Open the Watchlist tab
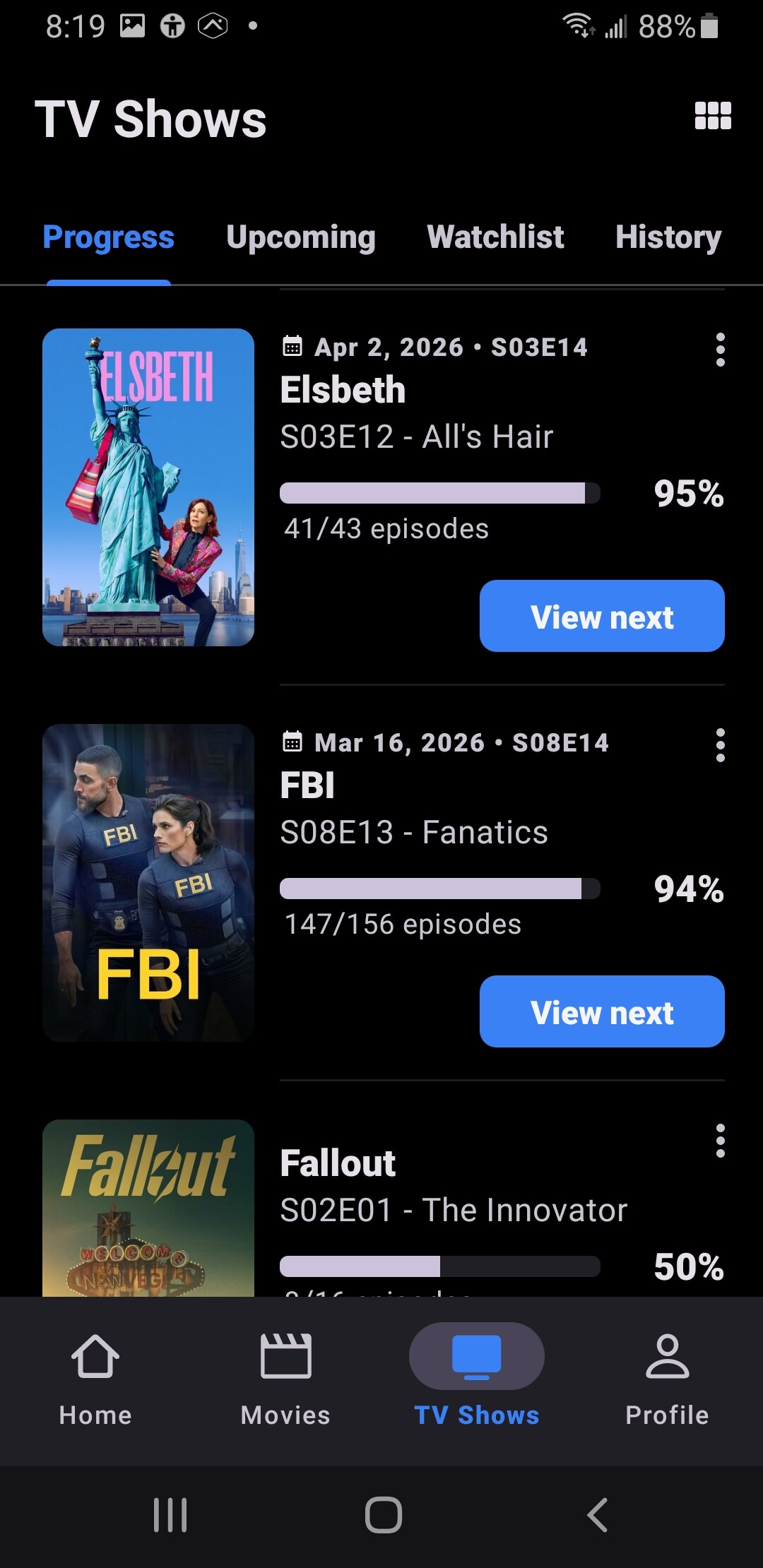Viewport: 763px width, 1568px height. [x=495, y=237]
